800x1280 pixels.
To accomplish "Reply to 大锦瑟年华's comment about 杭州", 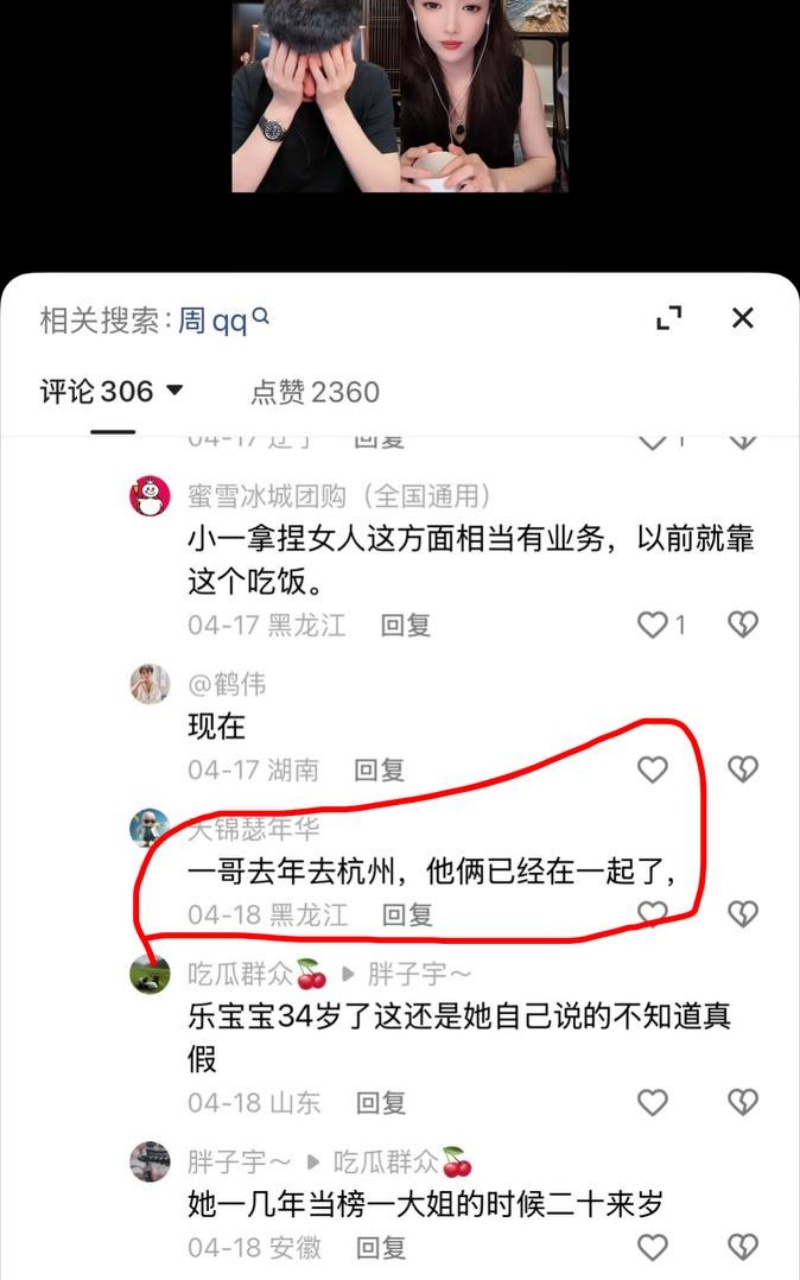I will click(408, 914).
